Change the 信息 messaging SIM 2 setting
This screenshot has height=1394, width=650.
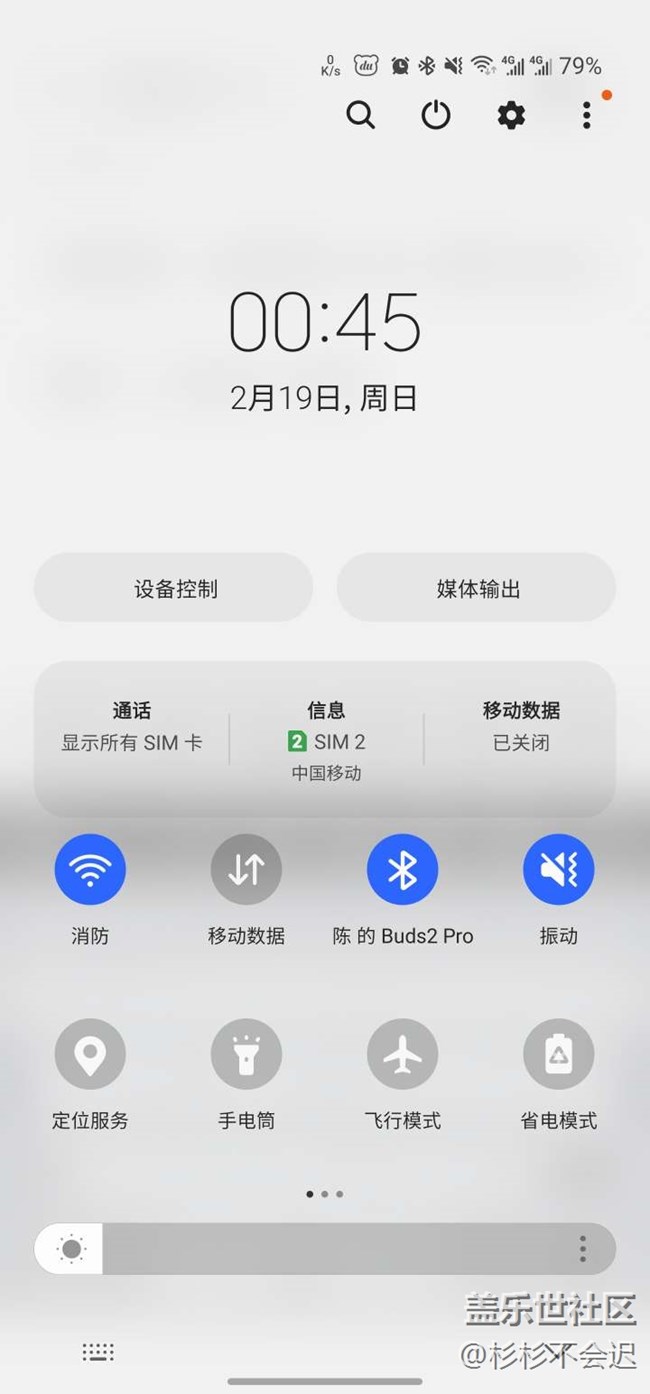coord(326,740)
